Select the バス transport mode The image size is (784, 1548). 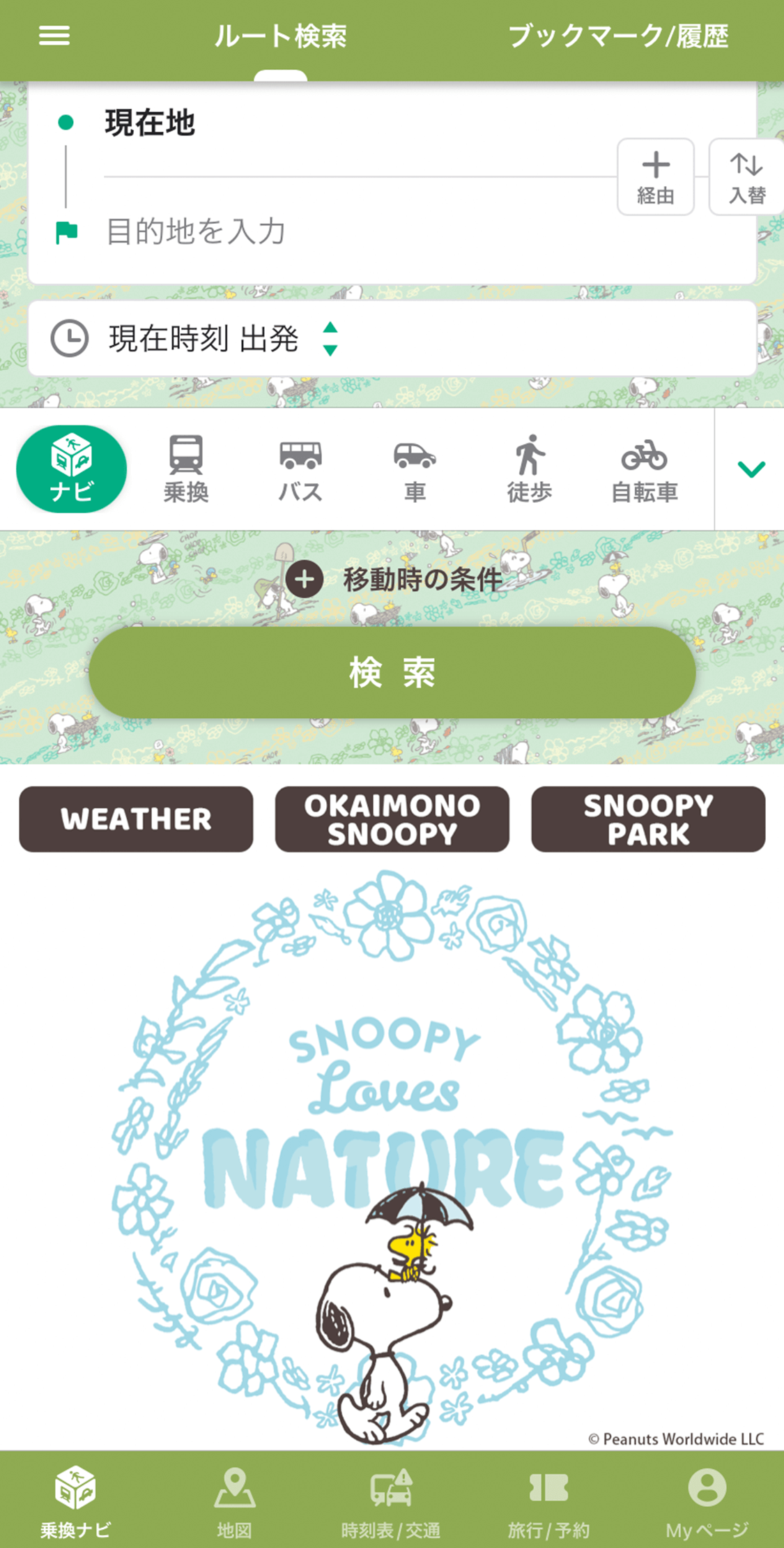pyautogui.click(x=300, y=469)
